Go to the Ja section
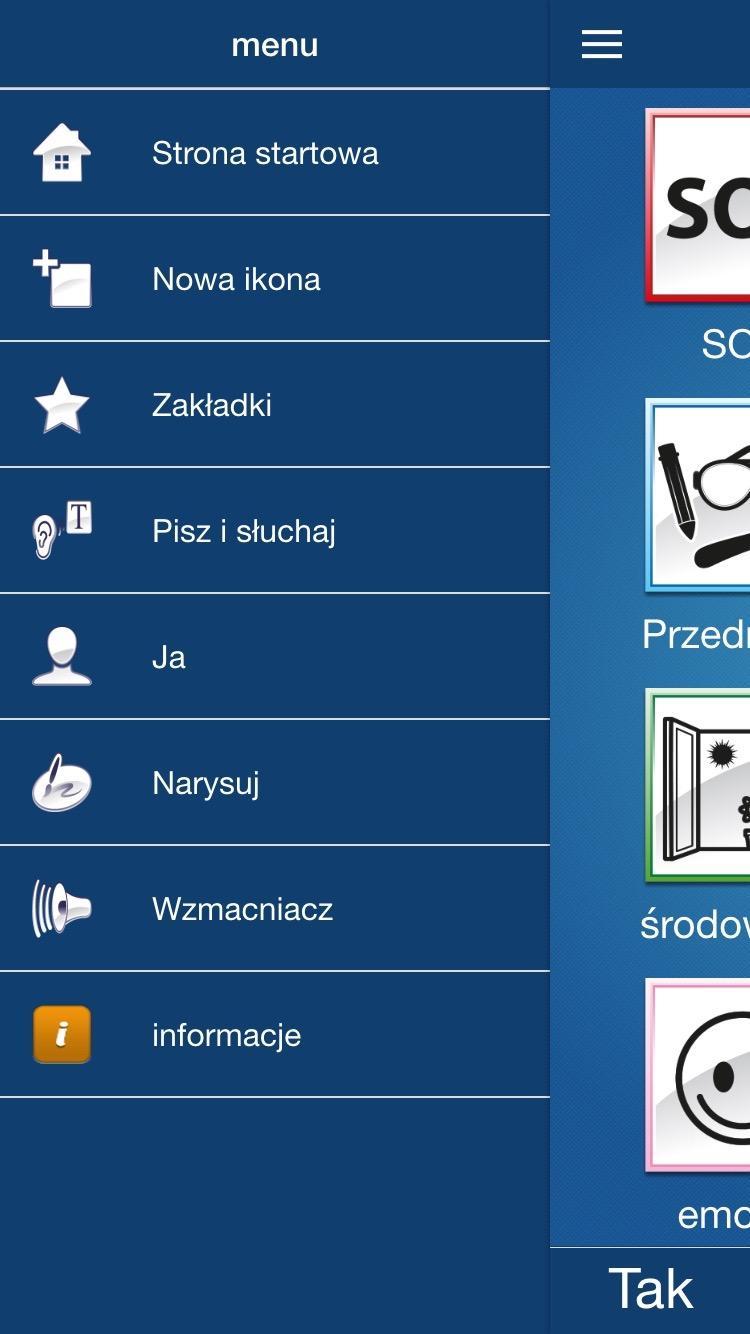 click(168, 656)
